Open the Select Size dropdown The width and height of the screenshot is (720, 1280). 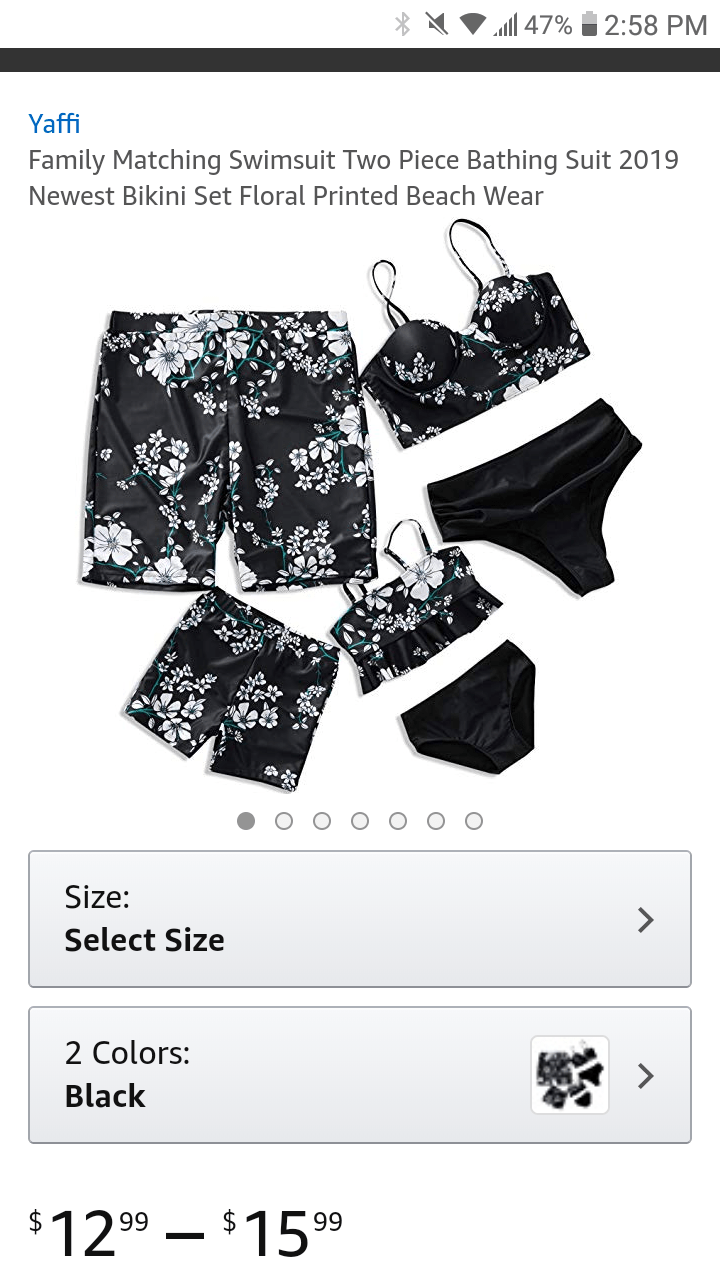(360, 919)
